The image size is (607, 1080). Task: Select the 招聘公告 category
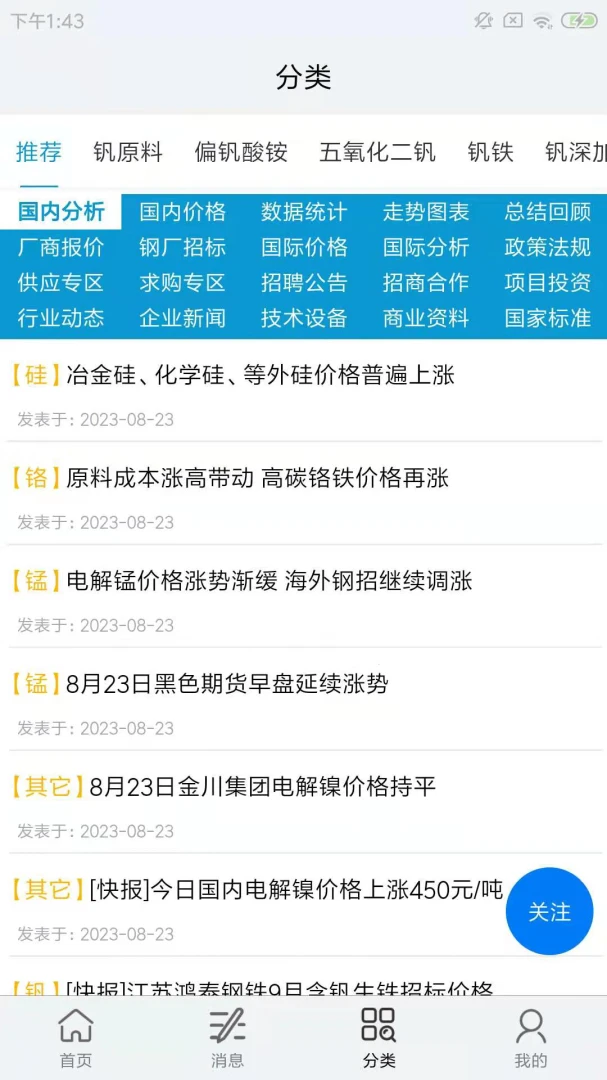click(x=304, y=282)
